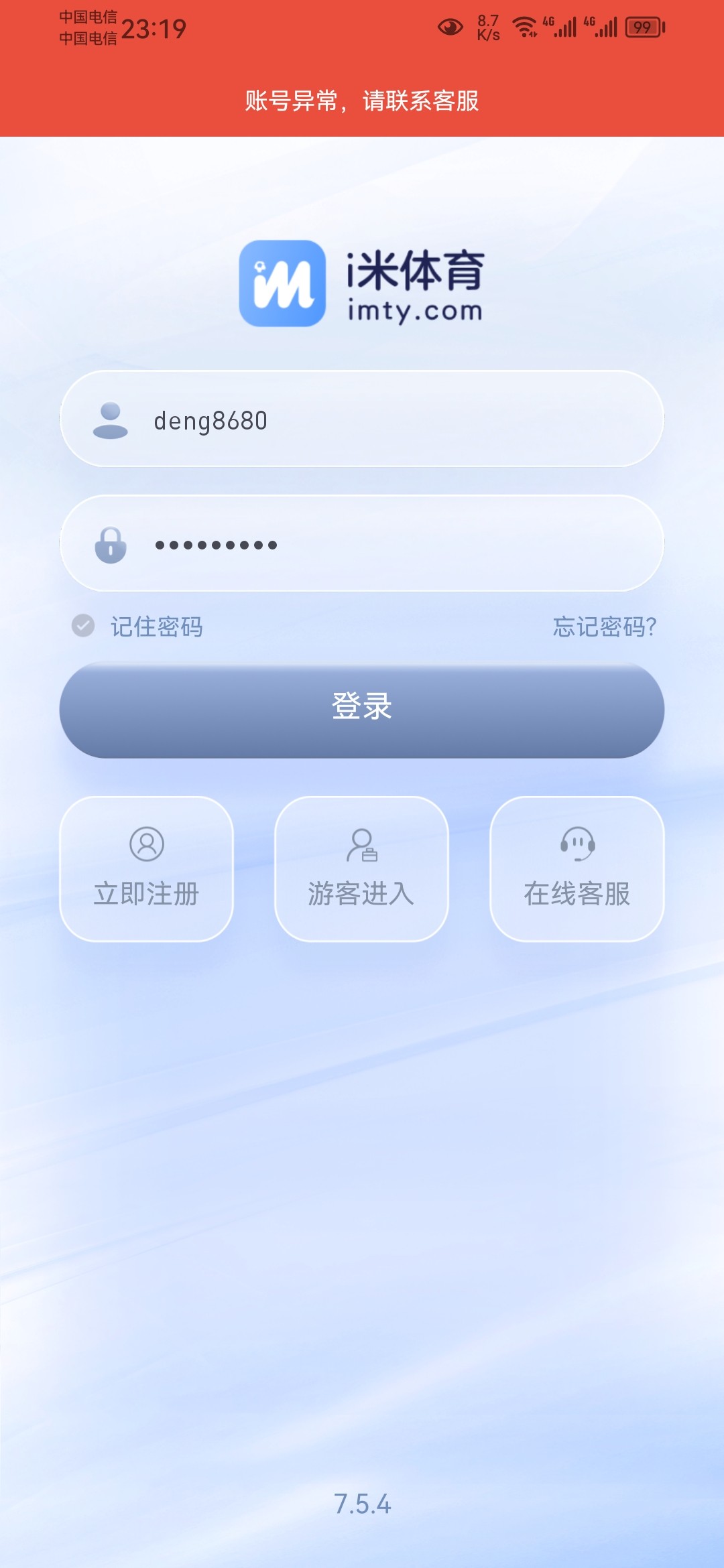Open the 忘记密码? link

pos(604,627)
